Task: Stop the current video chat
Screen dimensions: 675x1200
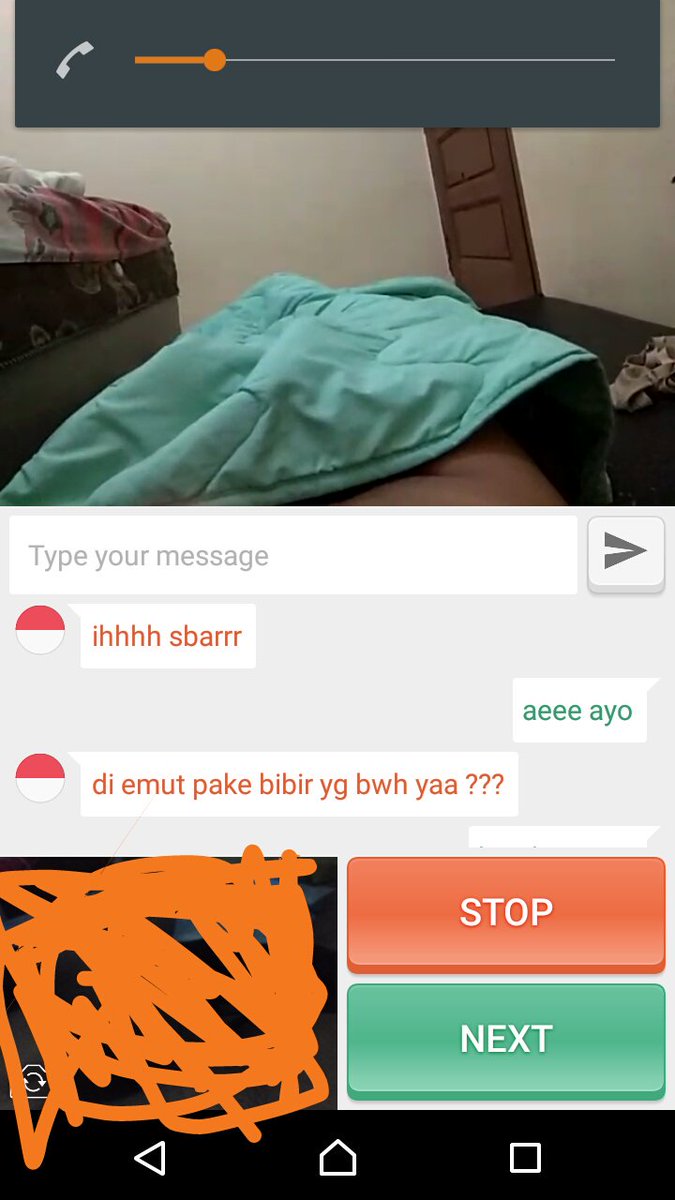Action: click(x=506, y=912)
